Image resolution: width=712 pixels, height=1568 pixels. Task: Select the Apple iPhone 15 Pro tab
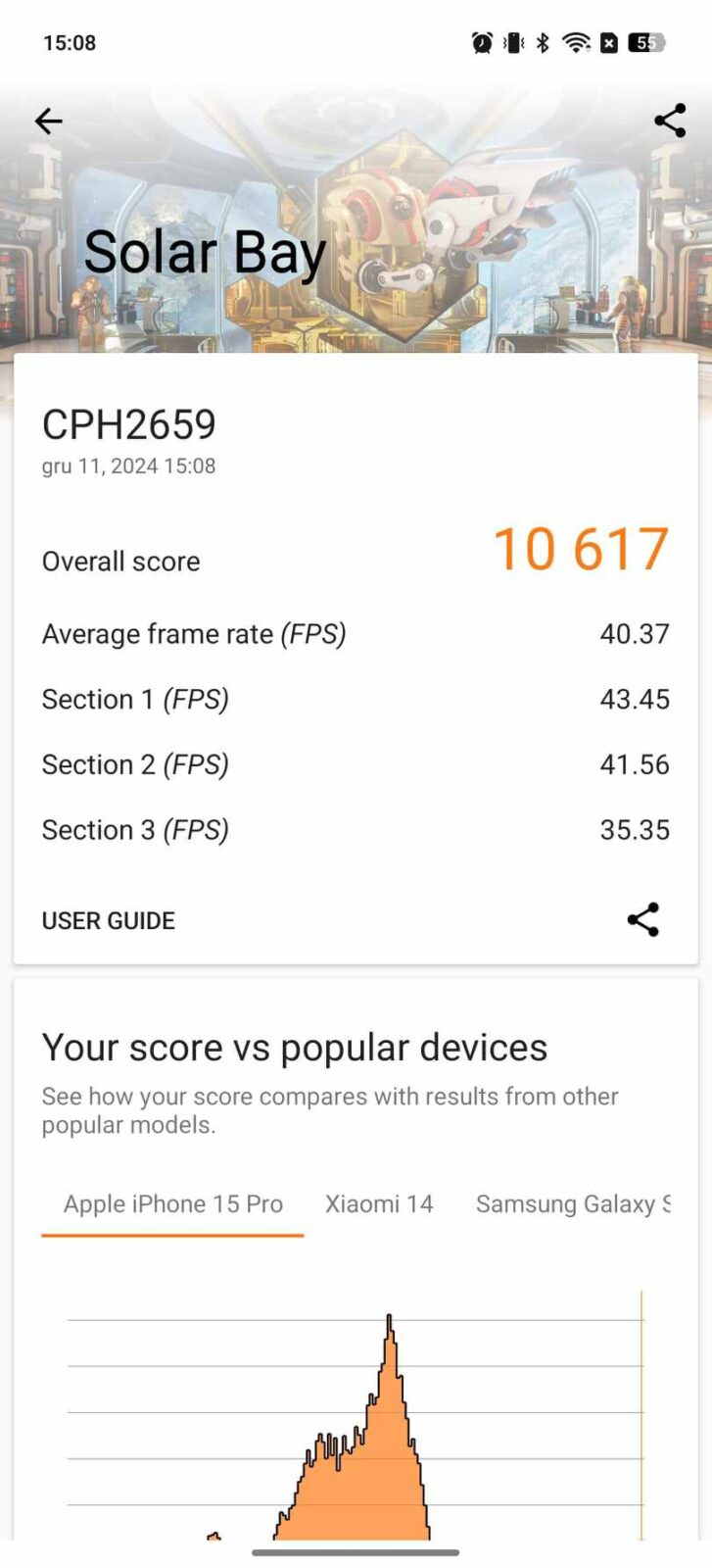pyautogui.click(x=173, y=1203)
